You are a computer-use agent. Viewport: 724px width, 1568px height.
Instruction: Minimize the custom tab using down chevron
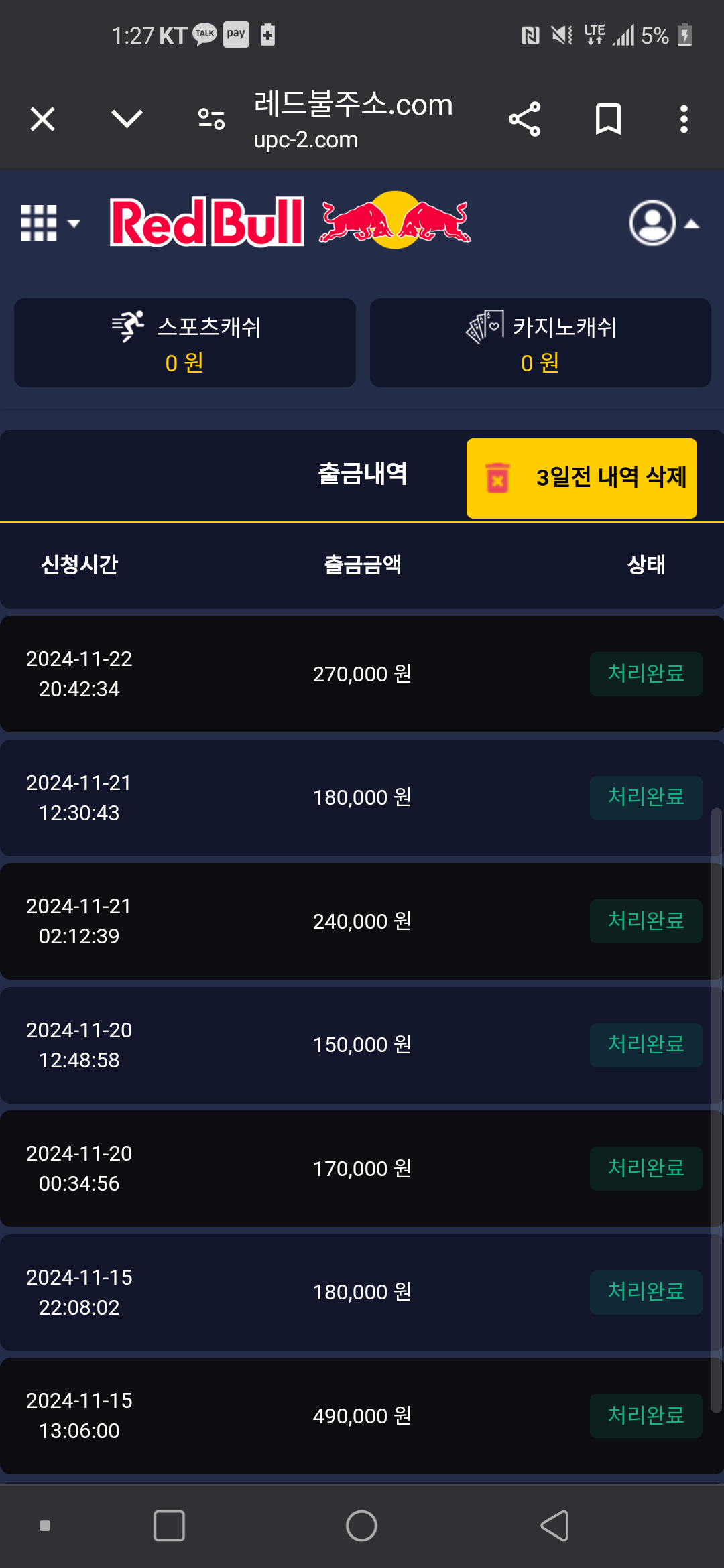tap(127, 119)
